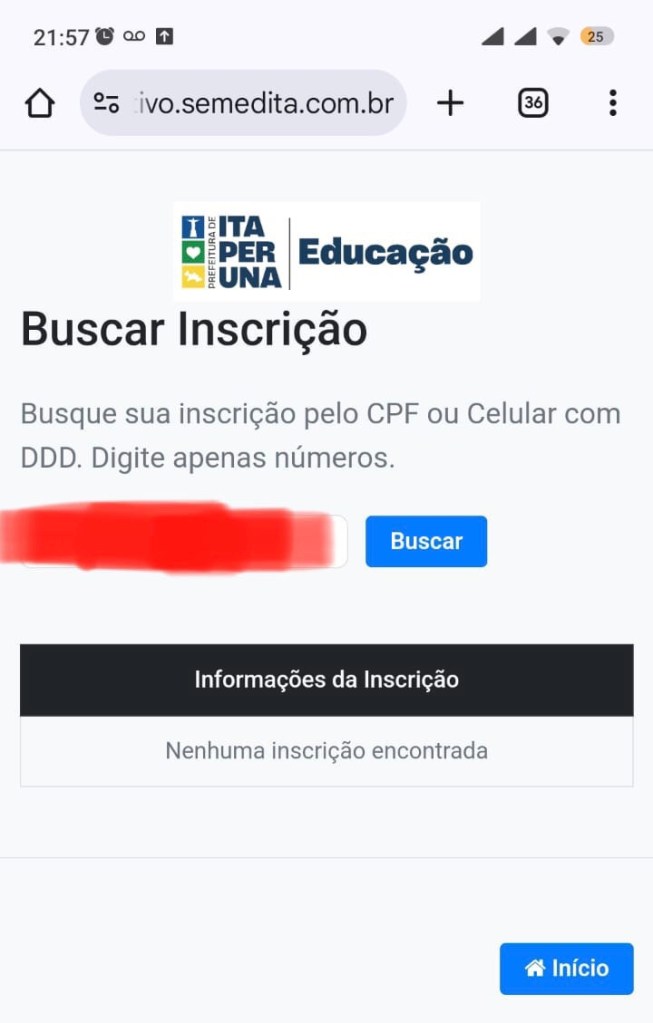
Task: Go to the browser home page
Action: point(39,103)
